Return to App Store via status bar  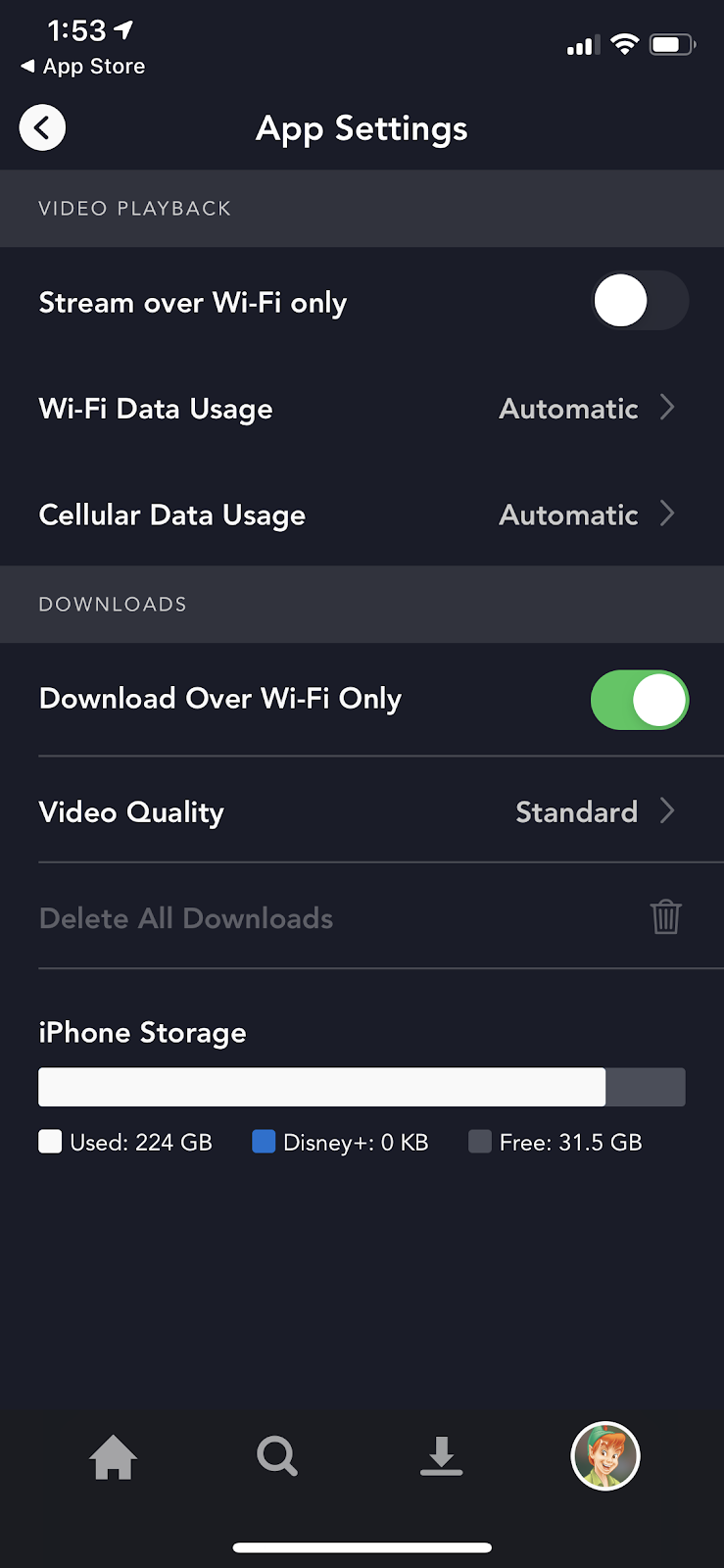[83, 67]
